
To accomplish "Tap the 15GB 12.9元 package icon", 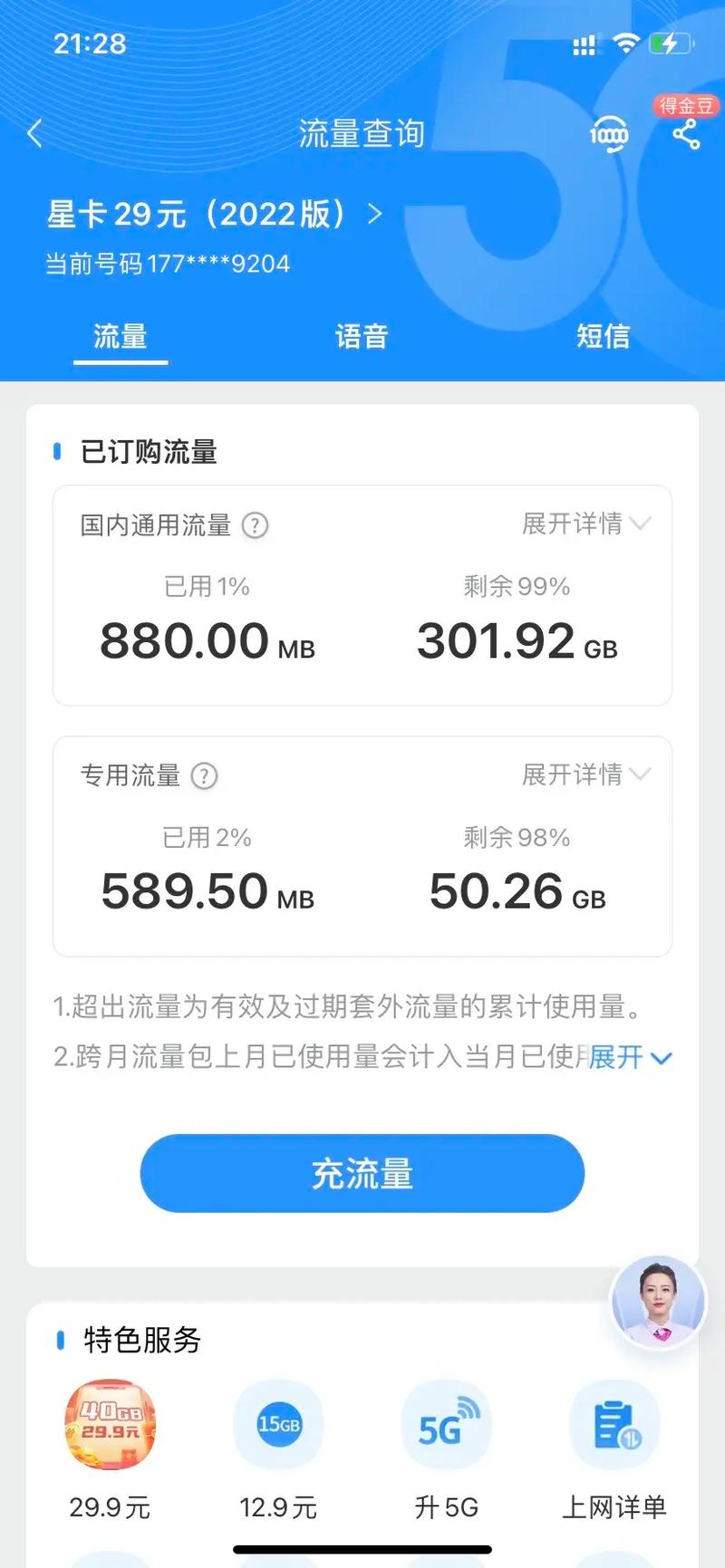I will click(278, 1423).
